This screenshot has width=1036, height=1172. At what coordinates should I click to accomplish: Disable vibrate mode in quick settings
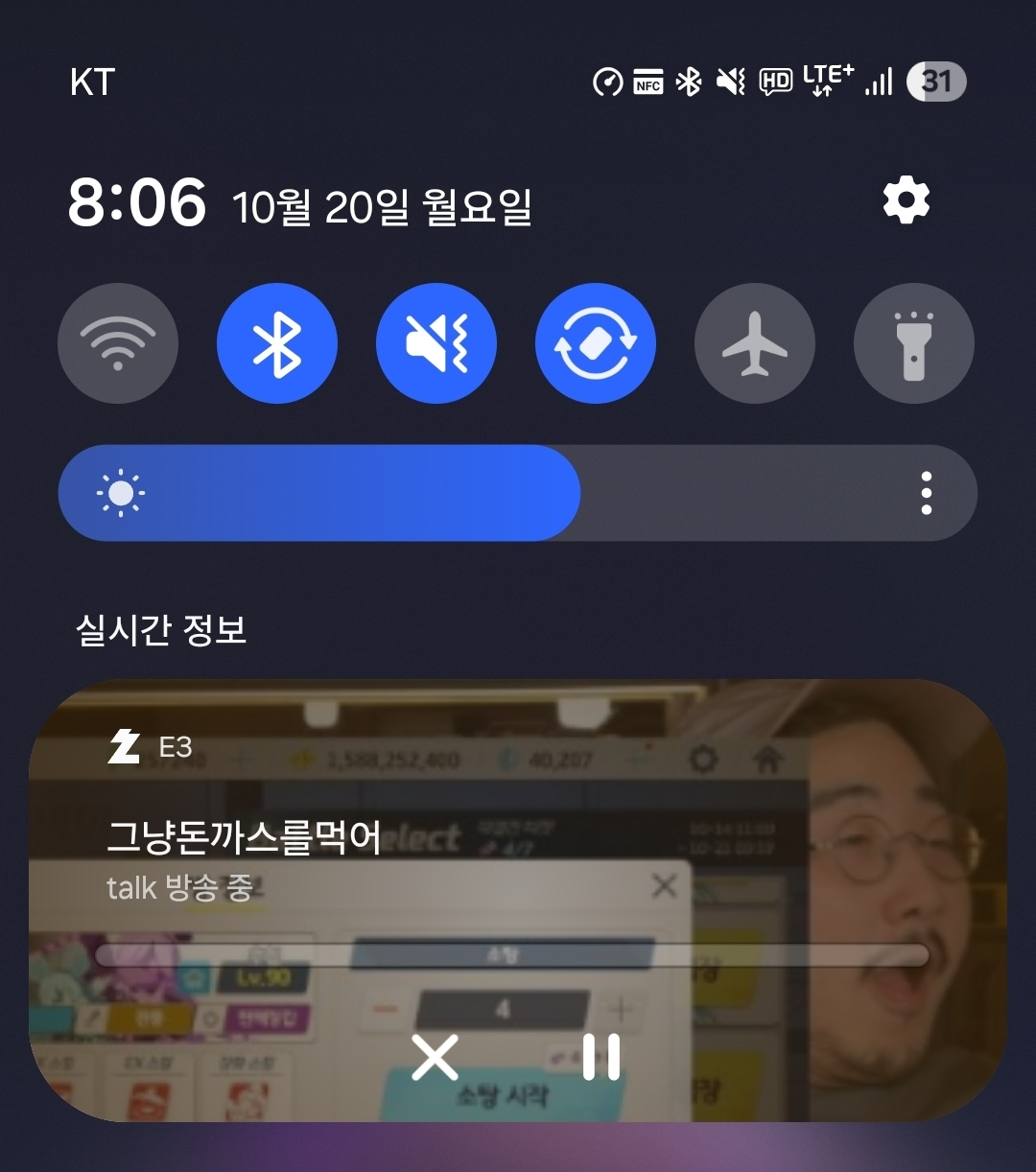pyautogui.click(x=436, y=342)
